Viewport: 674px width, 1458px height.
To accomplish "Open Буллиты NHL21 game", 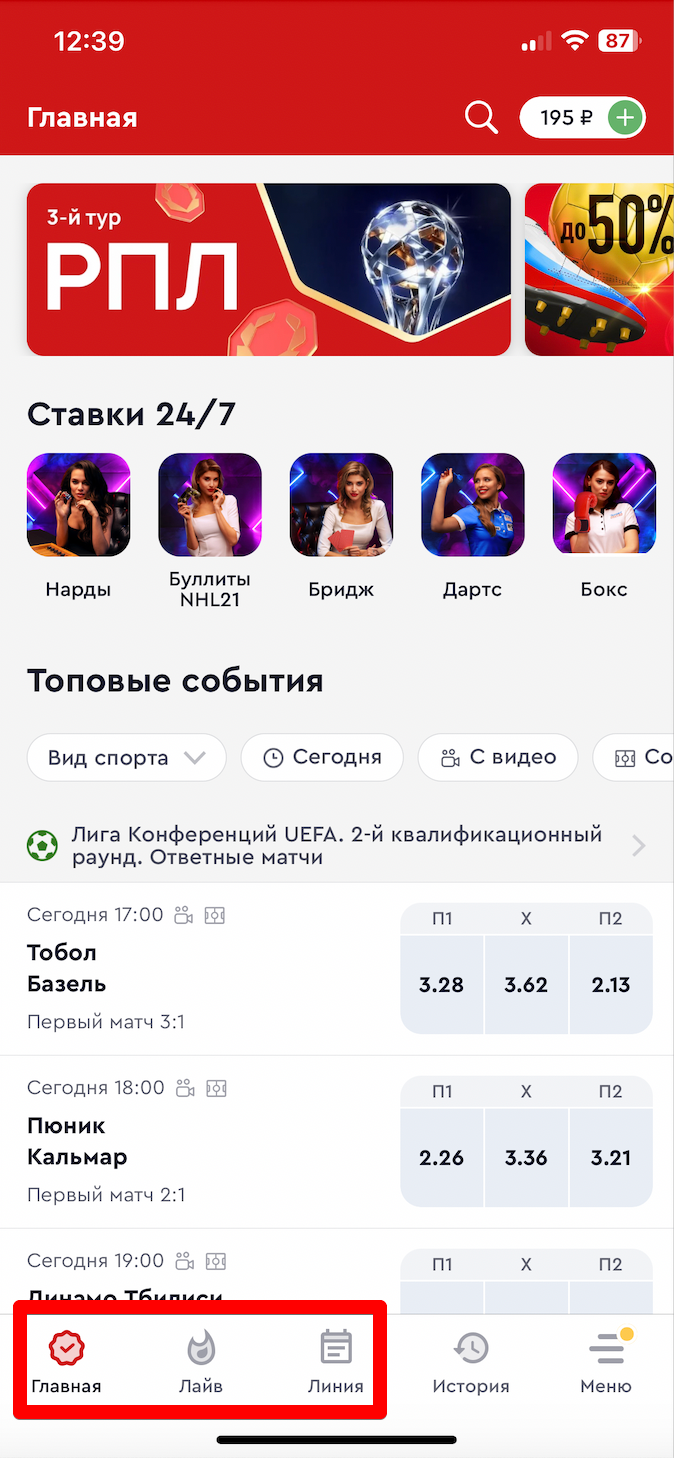I will tap(210, 505).
